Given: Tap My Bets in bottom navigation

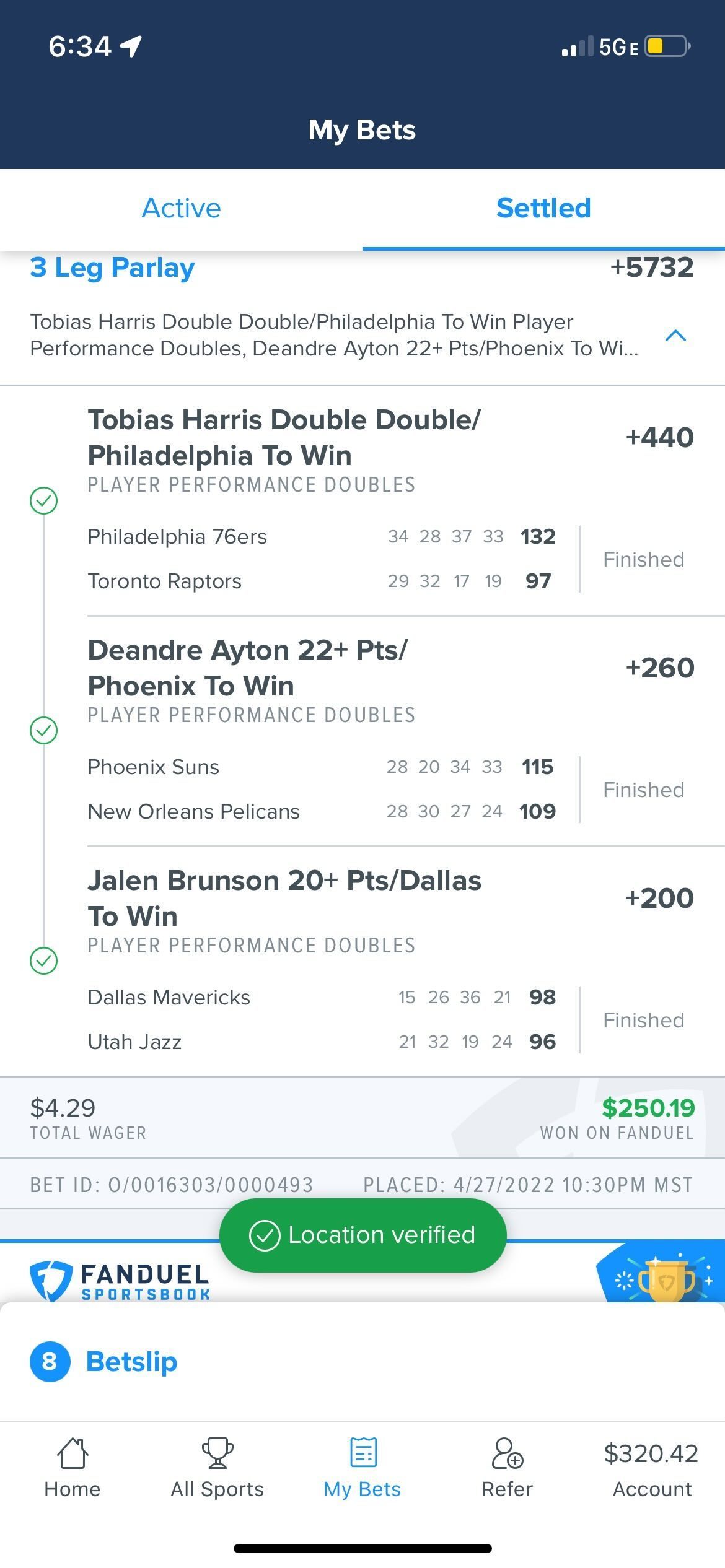Looking at the screenshot, I should pos(362,1468).
